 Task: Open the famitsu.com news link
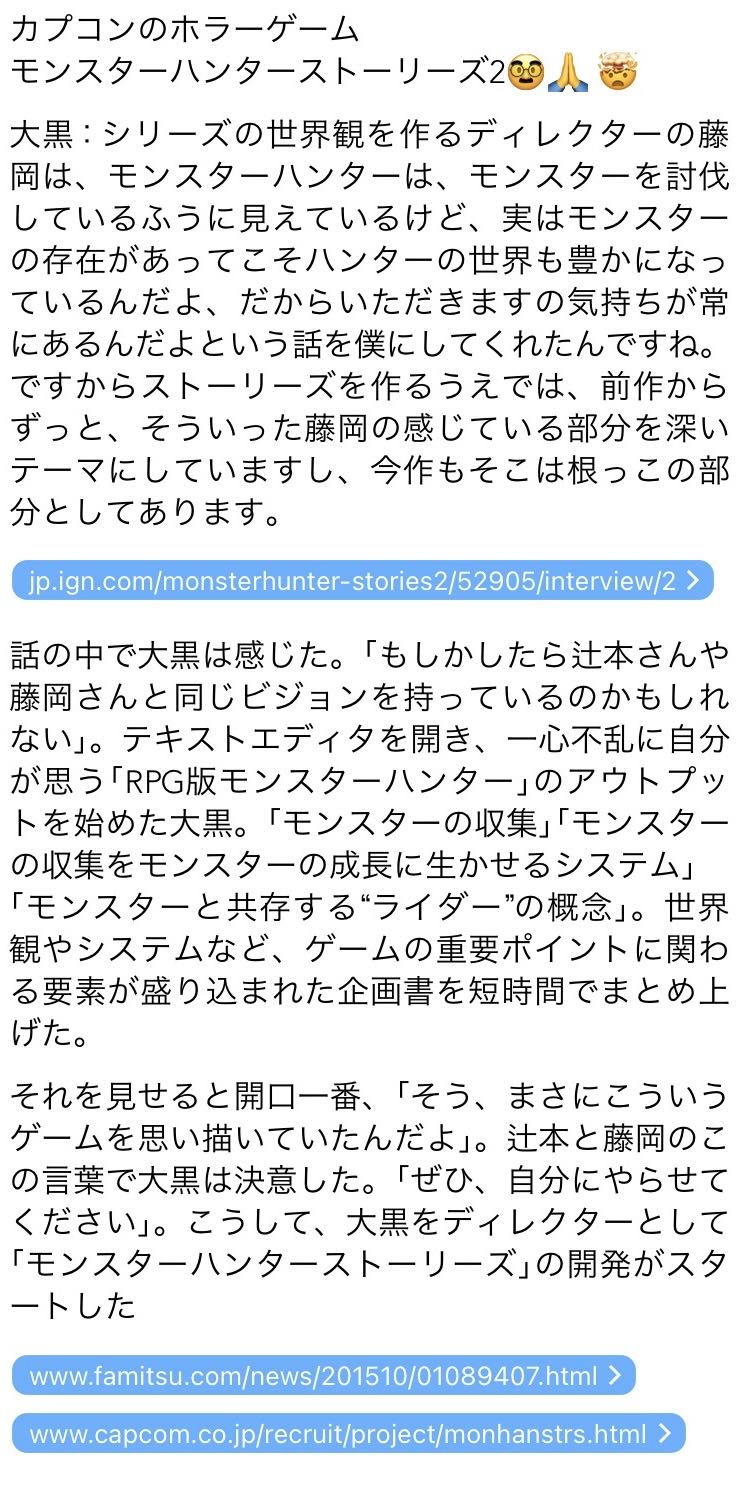click(x=323, y=1375)
